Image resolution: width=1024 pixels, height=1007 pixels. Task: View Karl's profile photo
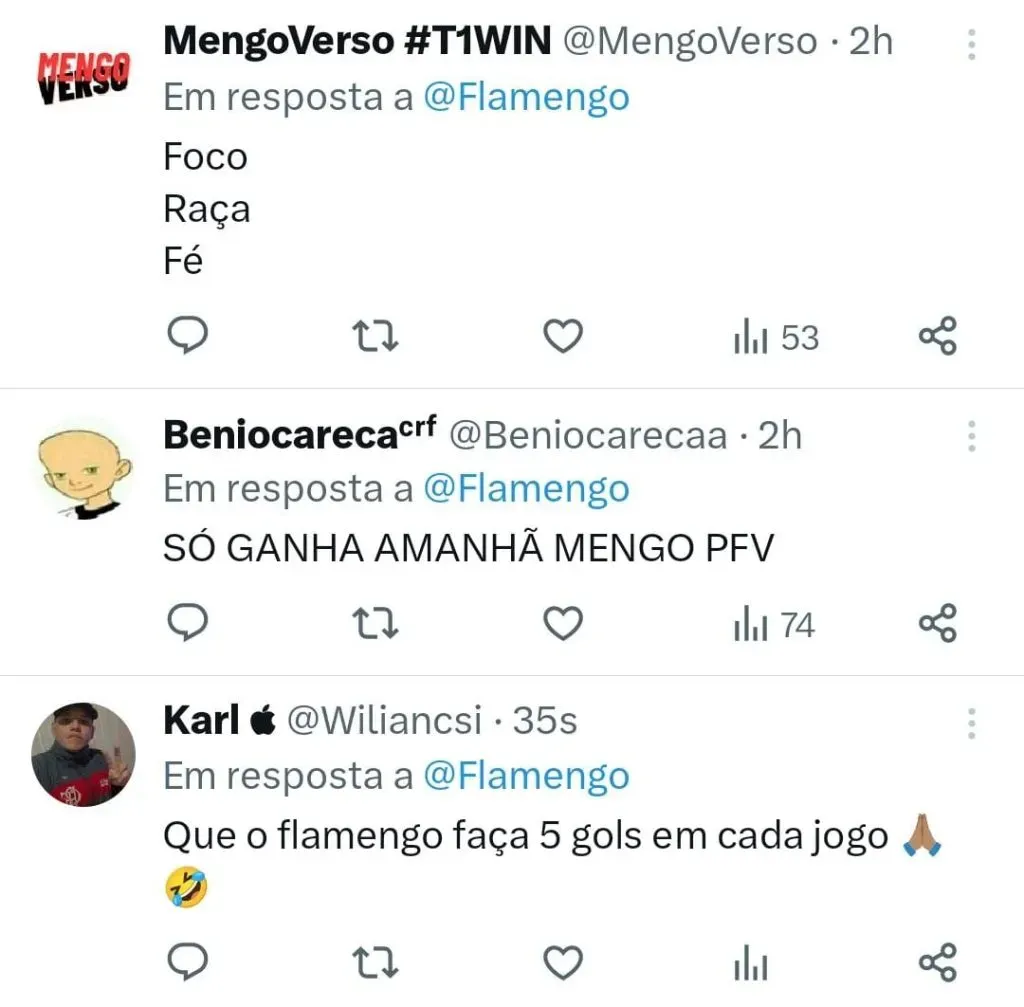84,754
